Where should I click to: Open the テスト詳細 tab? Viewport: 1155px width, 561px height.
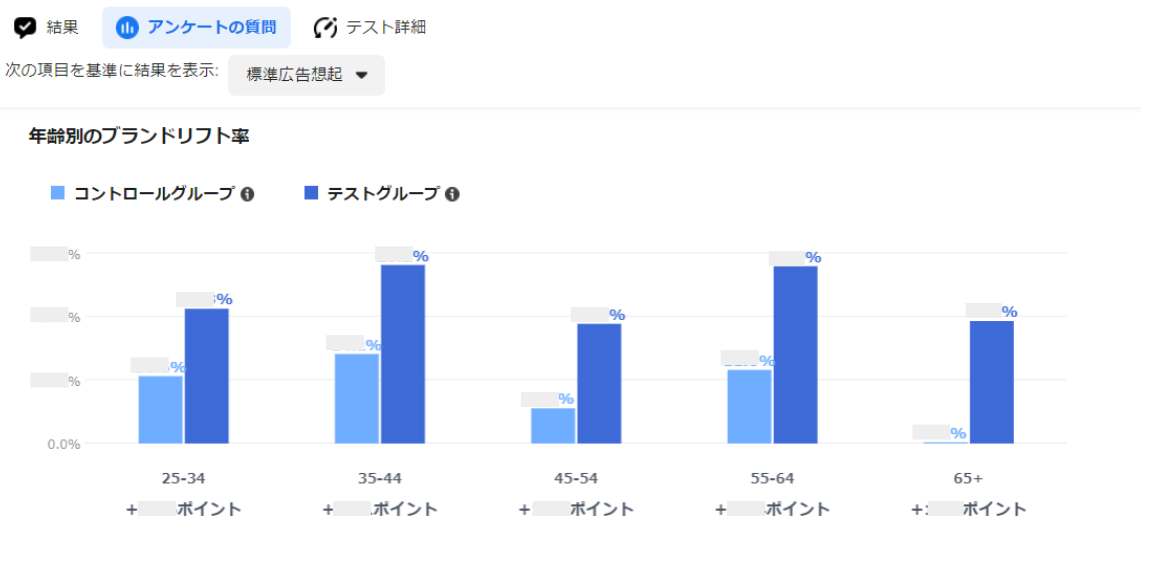pyautogui.click(x=370, y=27)
